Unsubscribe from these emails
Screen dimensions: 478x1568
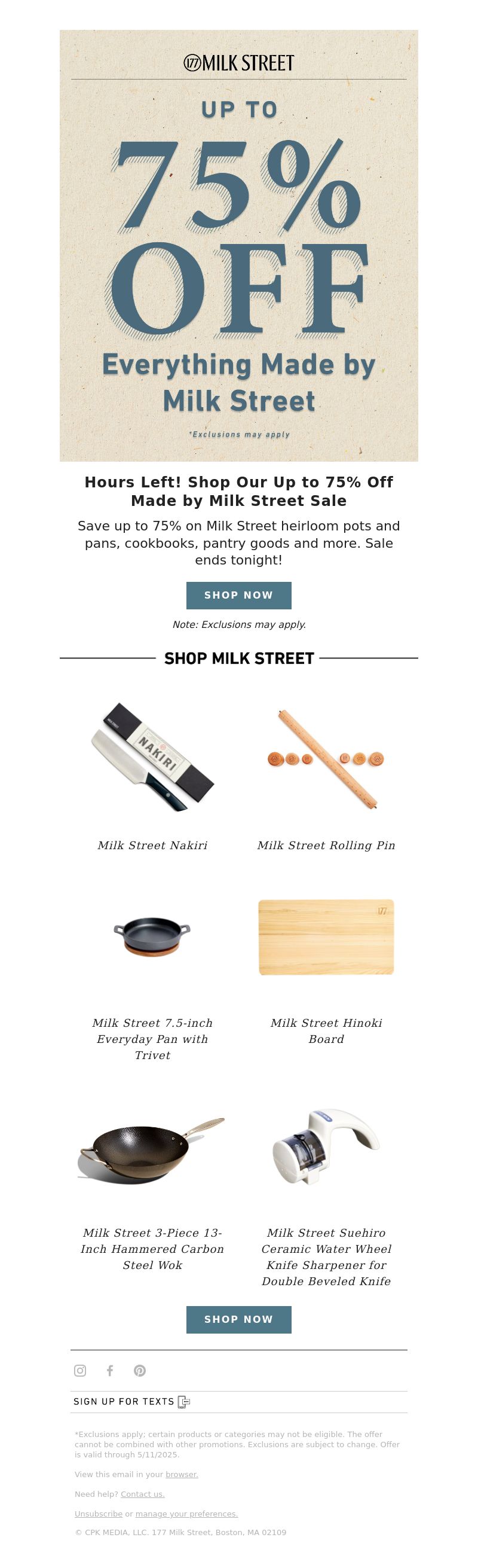[x=99, y=1513]
